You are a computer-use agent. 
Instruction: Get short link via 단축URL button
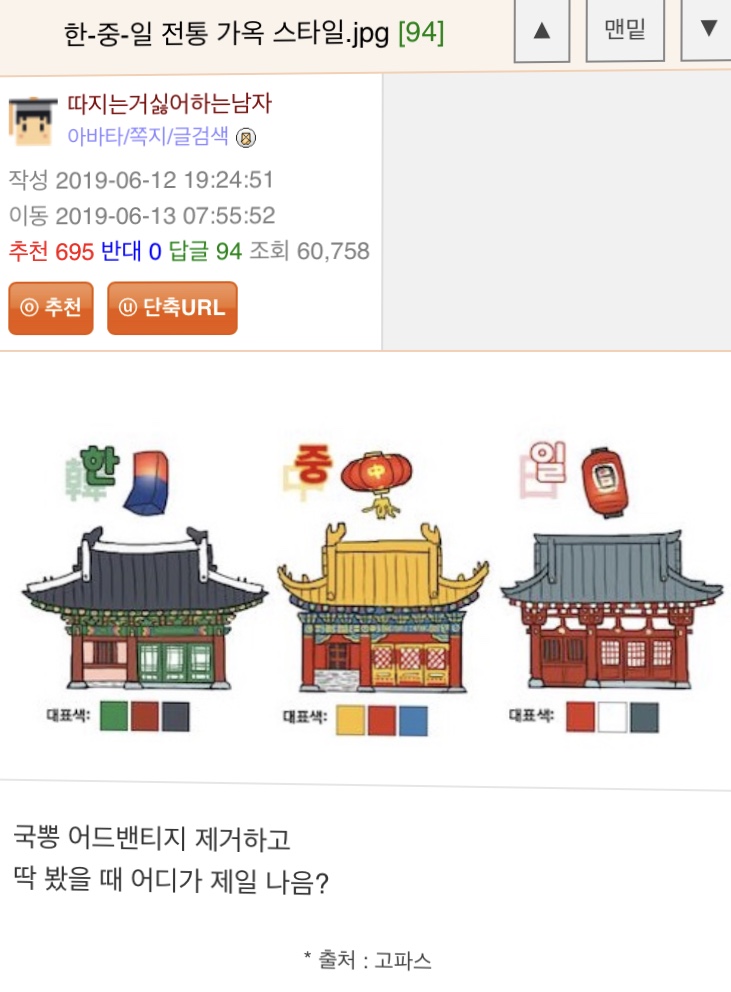tap(172, 308)
